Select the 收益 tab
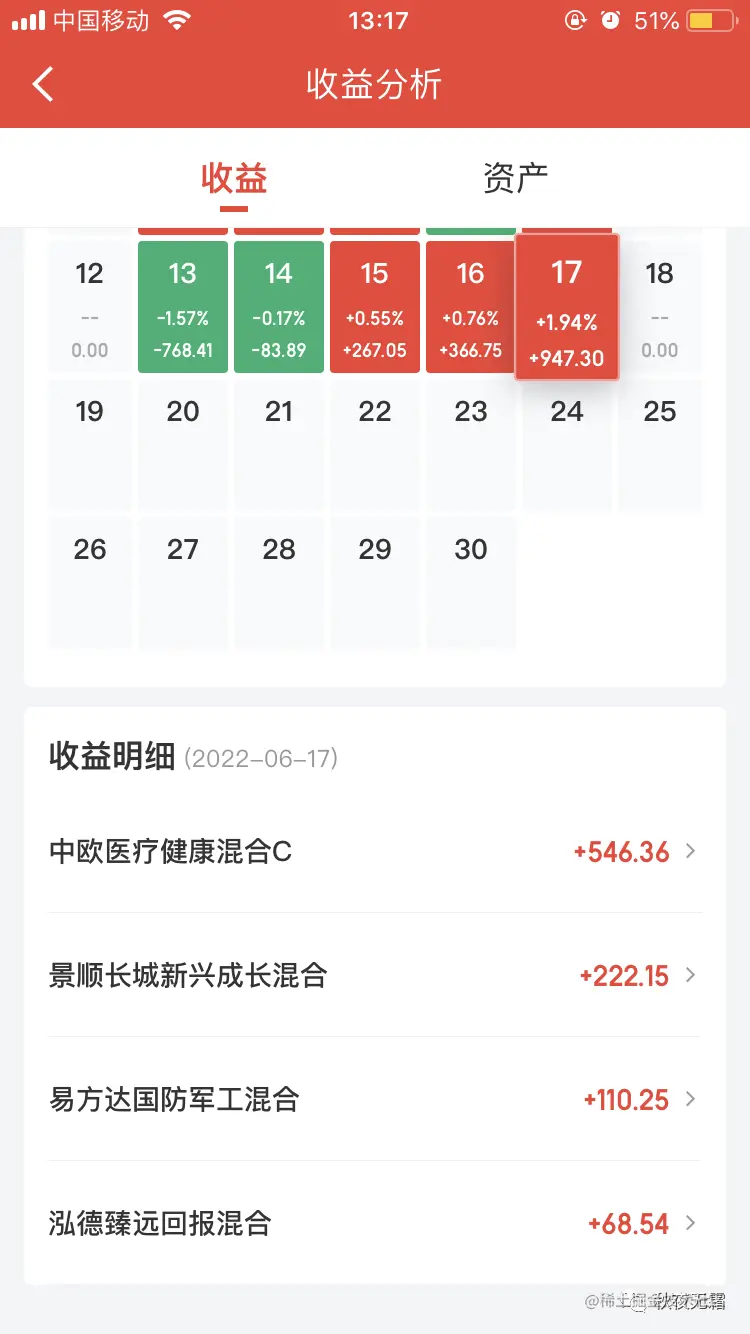Image resolution: width=750 pixels, height=1334 pixels. tap(232, 177)
